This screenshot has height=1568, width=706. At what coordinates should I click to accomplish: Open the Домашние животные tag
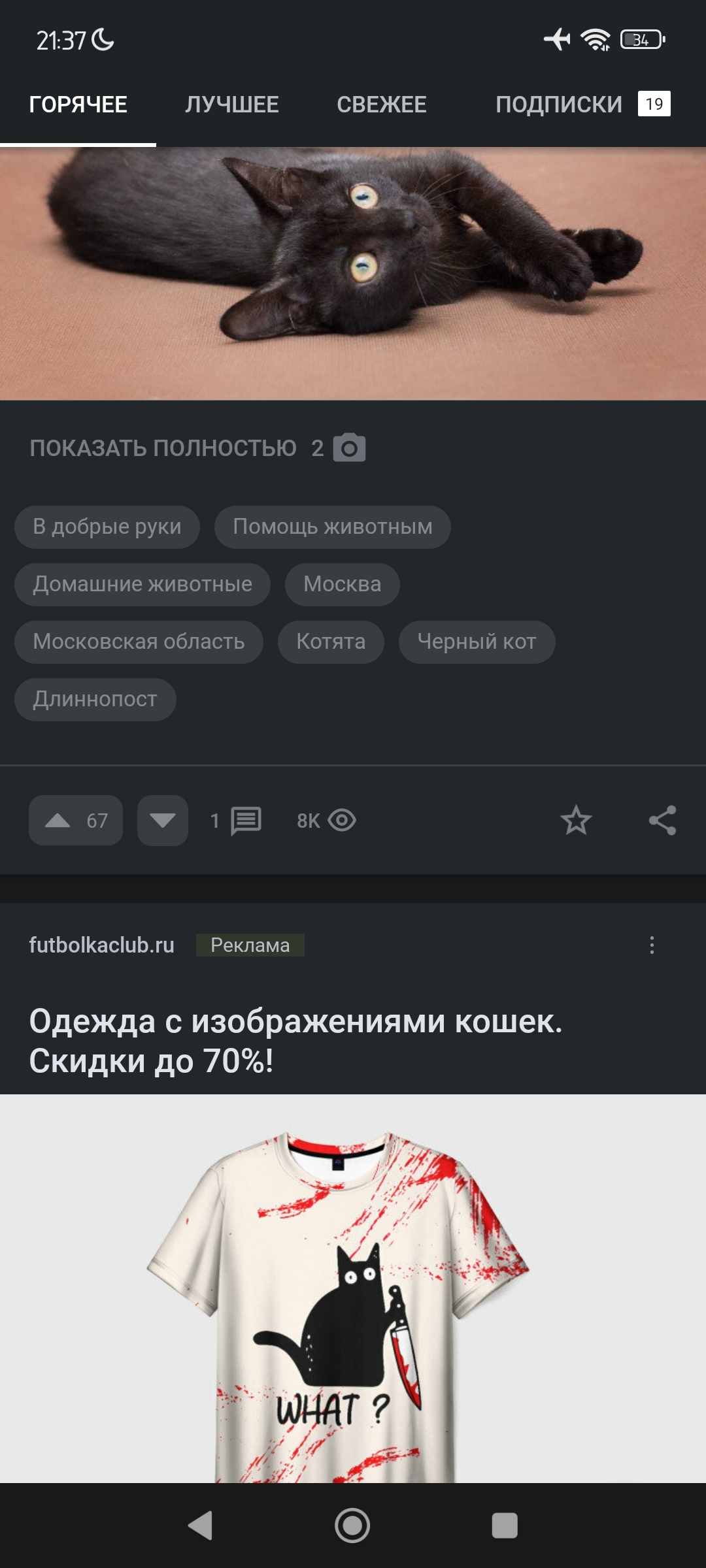(x=143, y=584)
